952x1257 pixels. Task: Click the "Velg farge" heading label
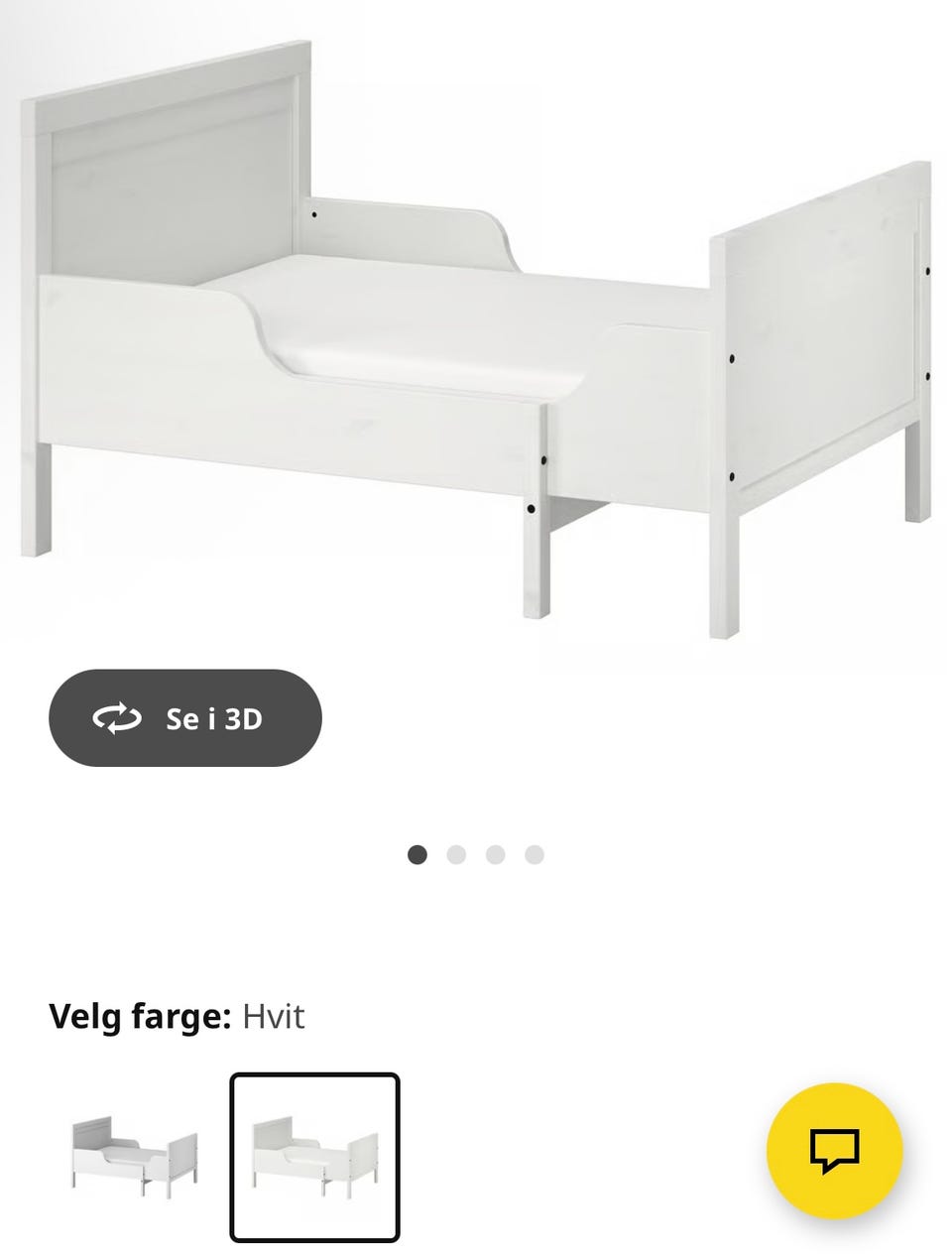coord(138,1016)
